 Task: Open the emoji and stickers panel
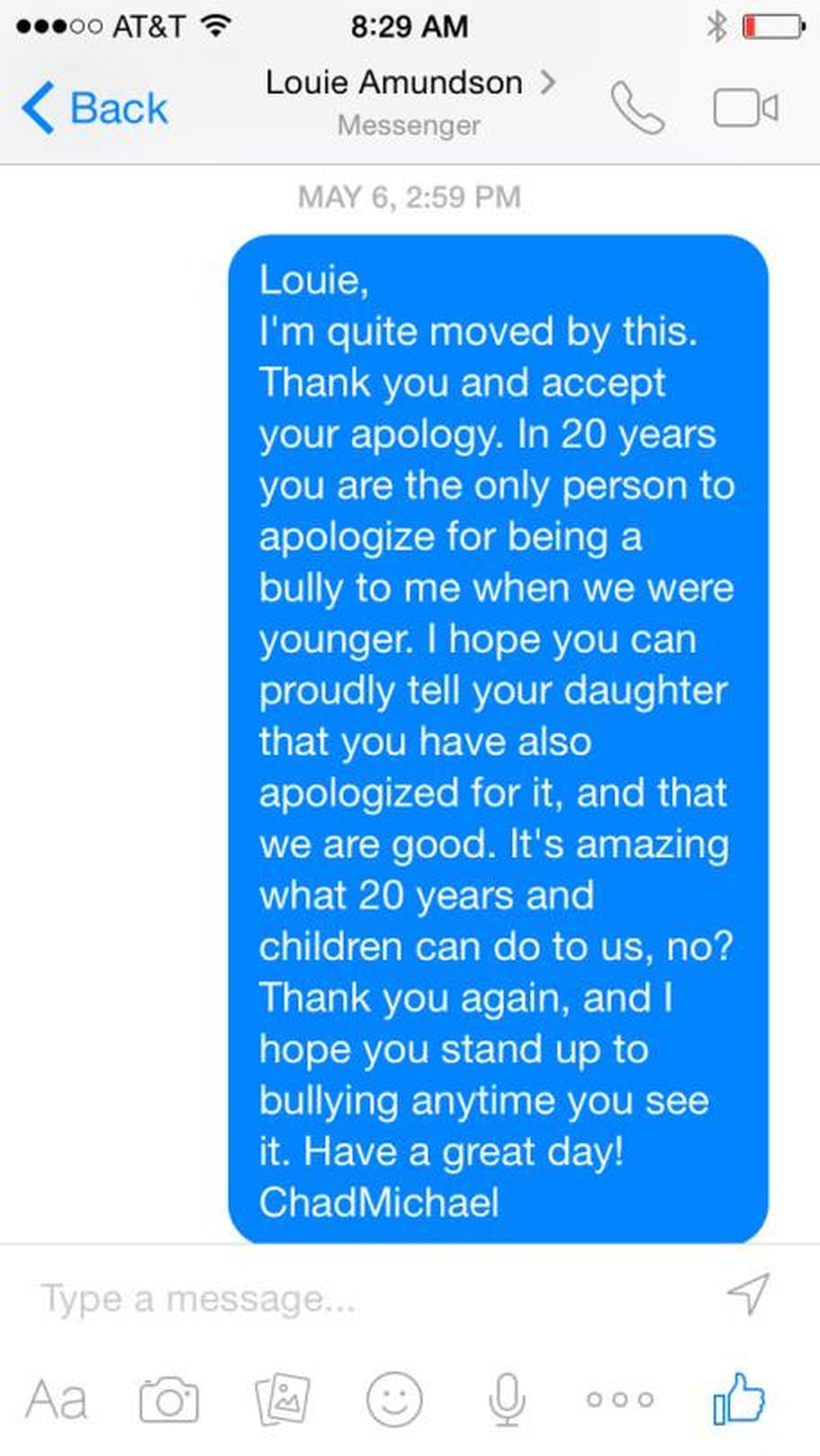coord(394,1399)
